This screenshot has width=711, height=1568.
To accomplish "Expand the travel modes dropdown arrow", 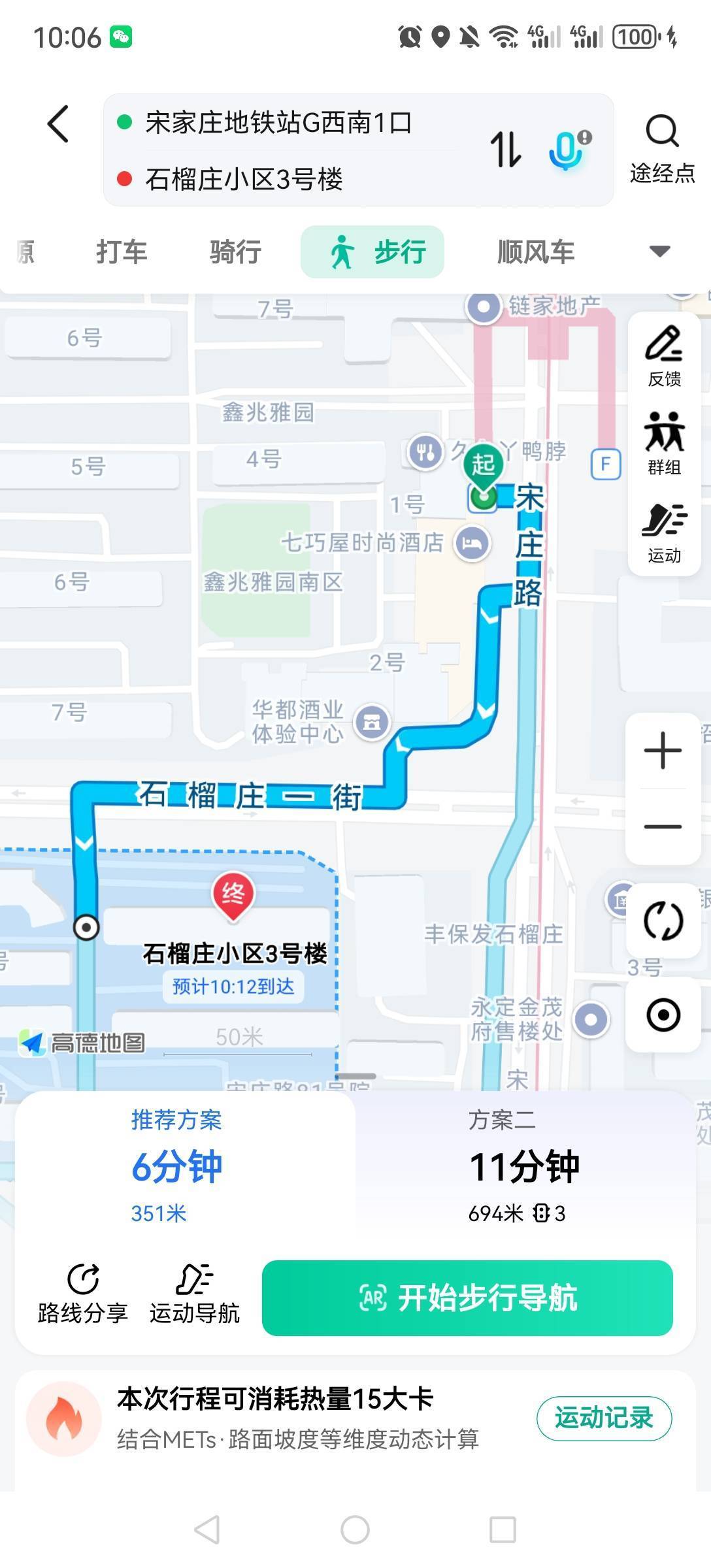I will tap(659, 252).
